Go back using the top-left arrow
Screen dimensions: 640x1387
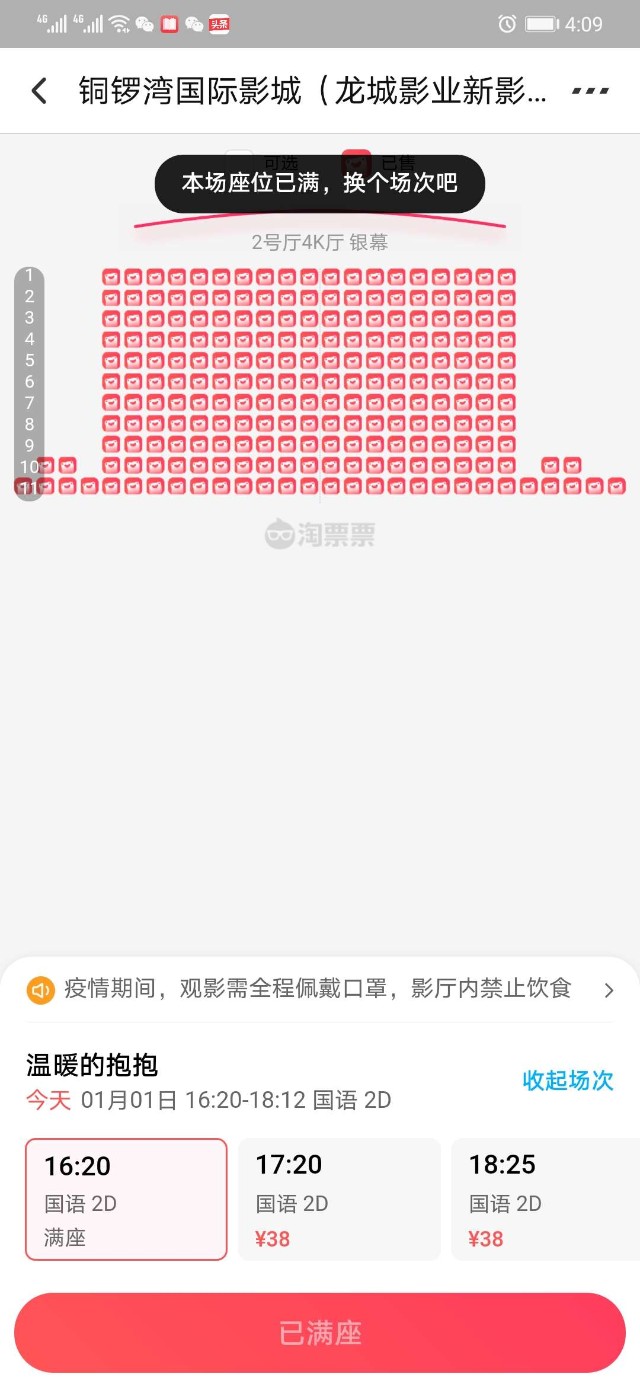(39, 91)
